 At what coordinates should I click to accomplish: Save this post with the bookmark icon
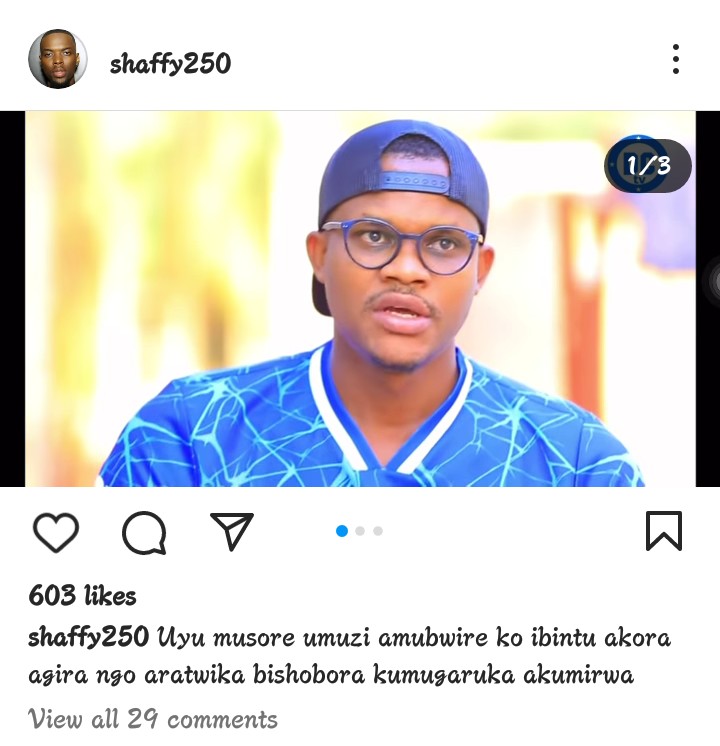(664, 531)
